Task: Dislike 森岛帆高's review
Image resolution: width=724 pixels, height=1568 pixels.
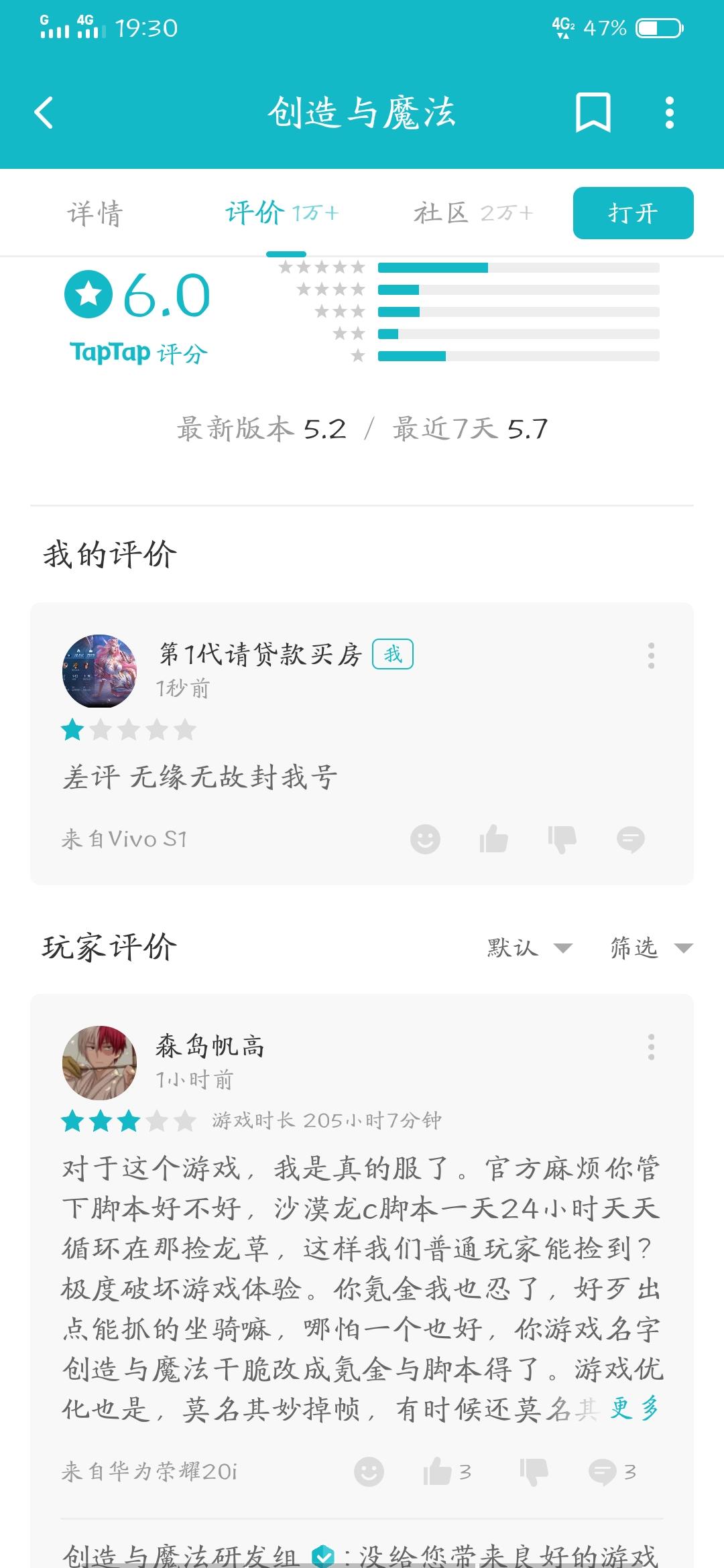Action: coord(534,1472)
